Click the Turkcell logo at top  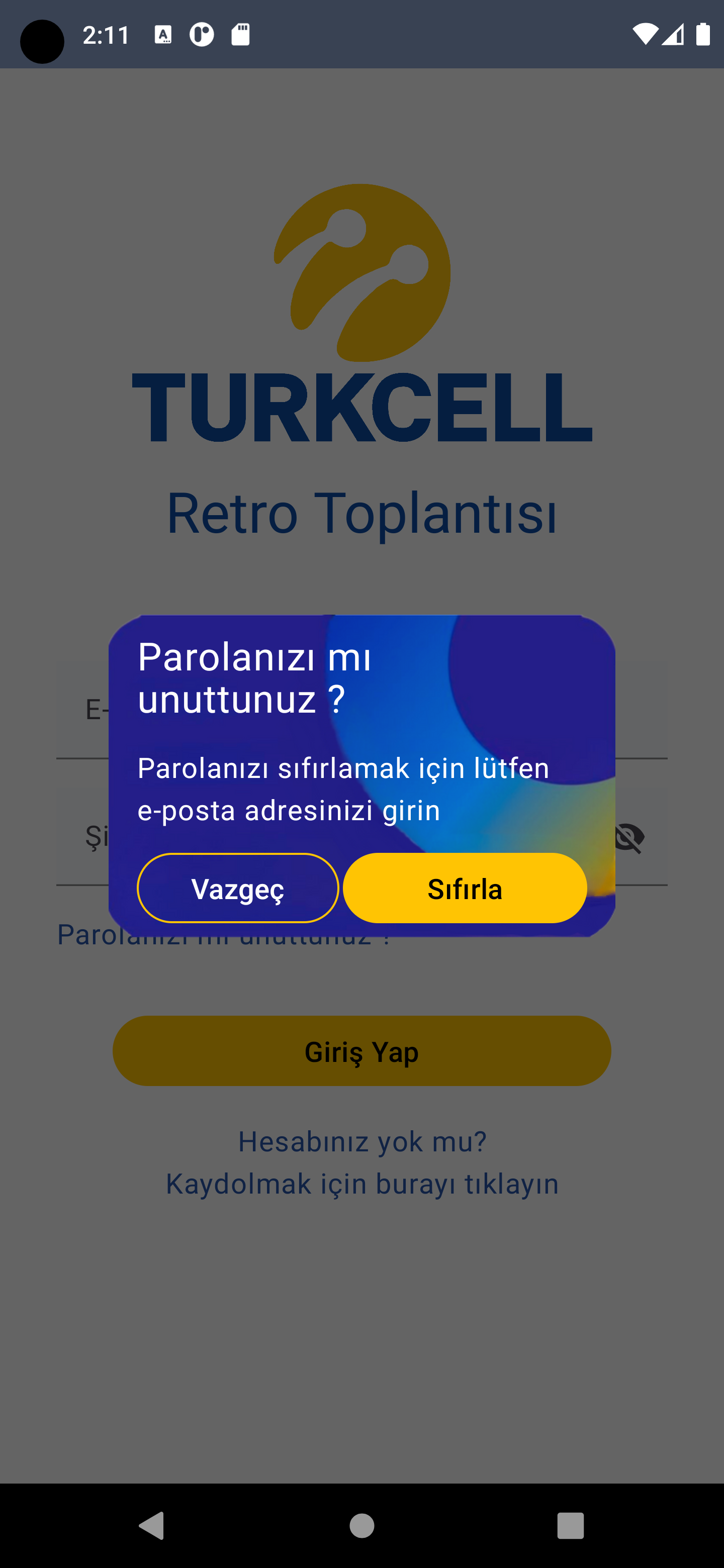point(361,271)
